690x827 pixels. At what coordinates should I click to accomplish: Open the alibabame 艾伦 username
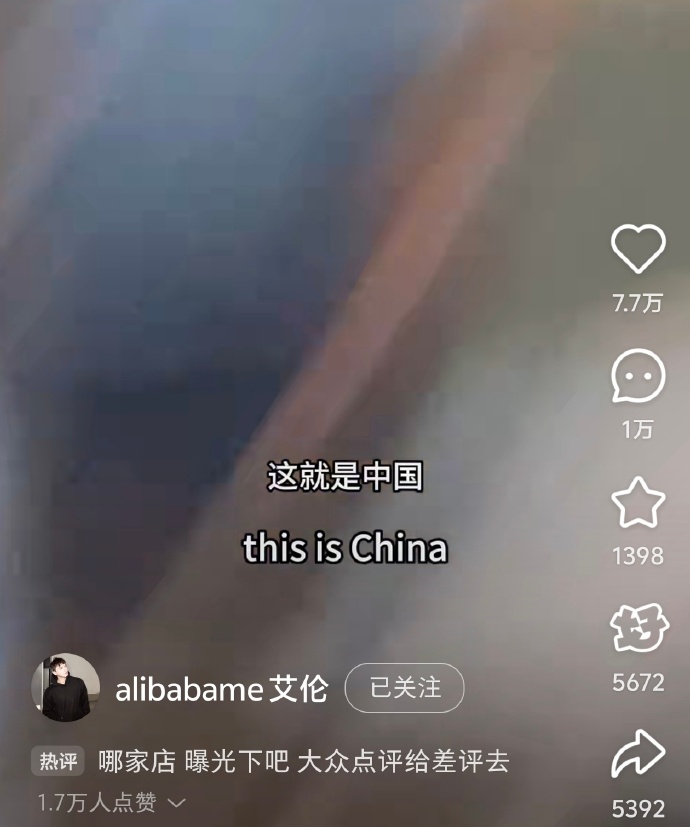click(221, 689)
